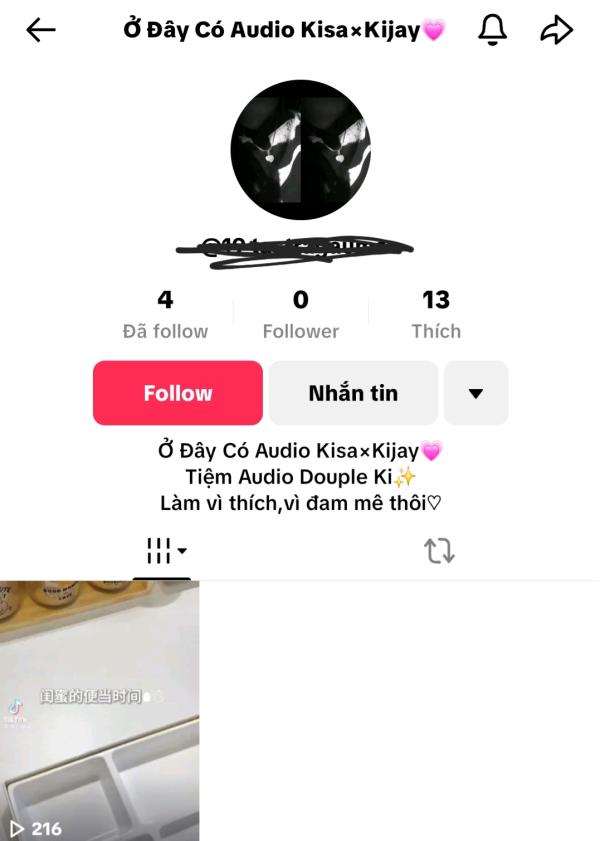The width and height of the screenshot is (600, 841).
Task: Tap Nhắn tin to message
Action: [353, 393]
